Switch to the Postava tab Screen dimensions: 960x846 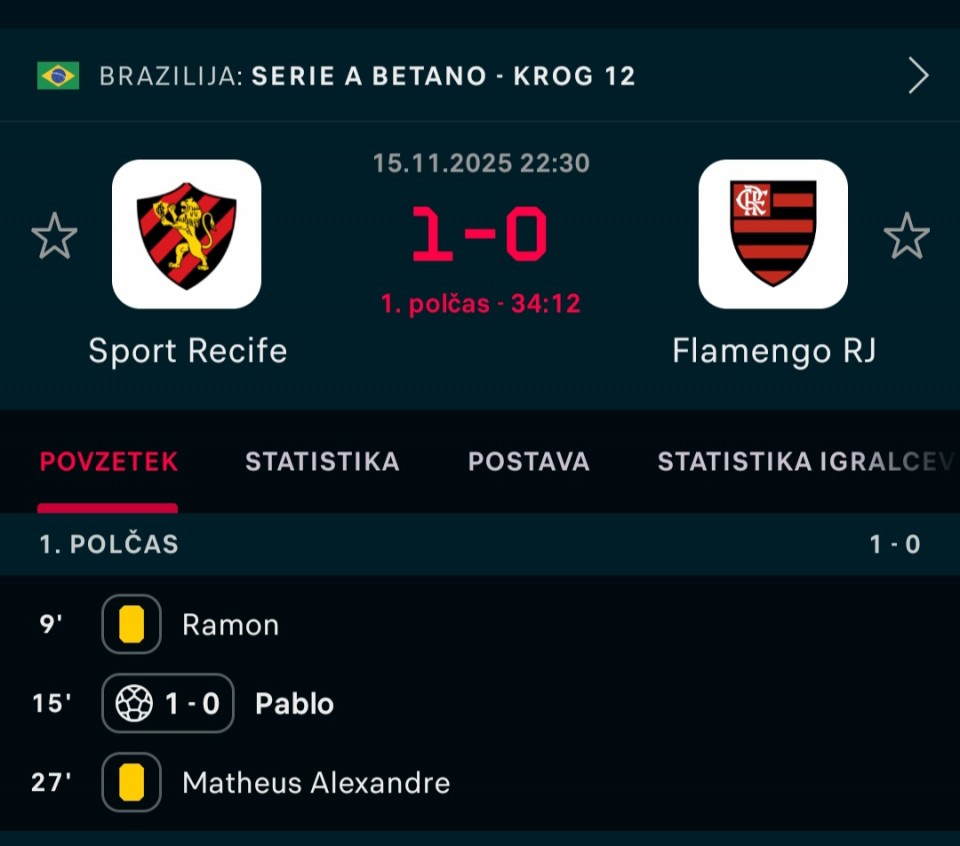(x=529, y=461)
